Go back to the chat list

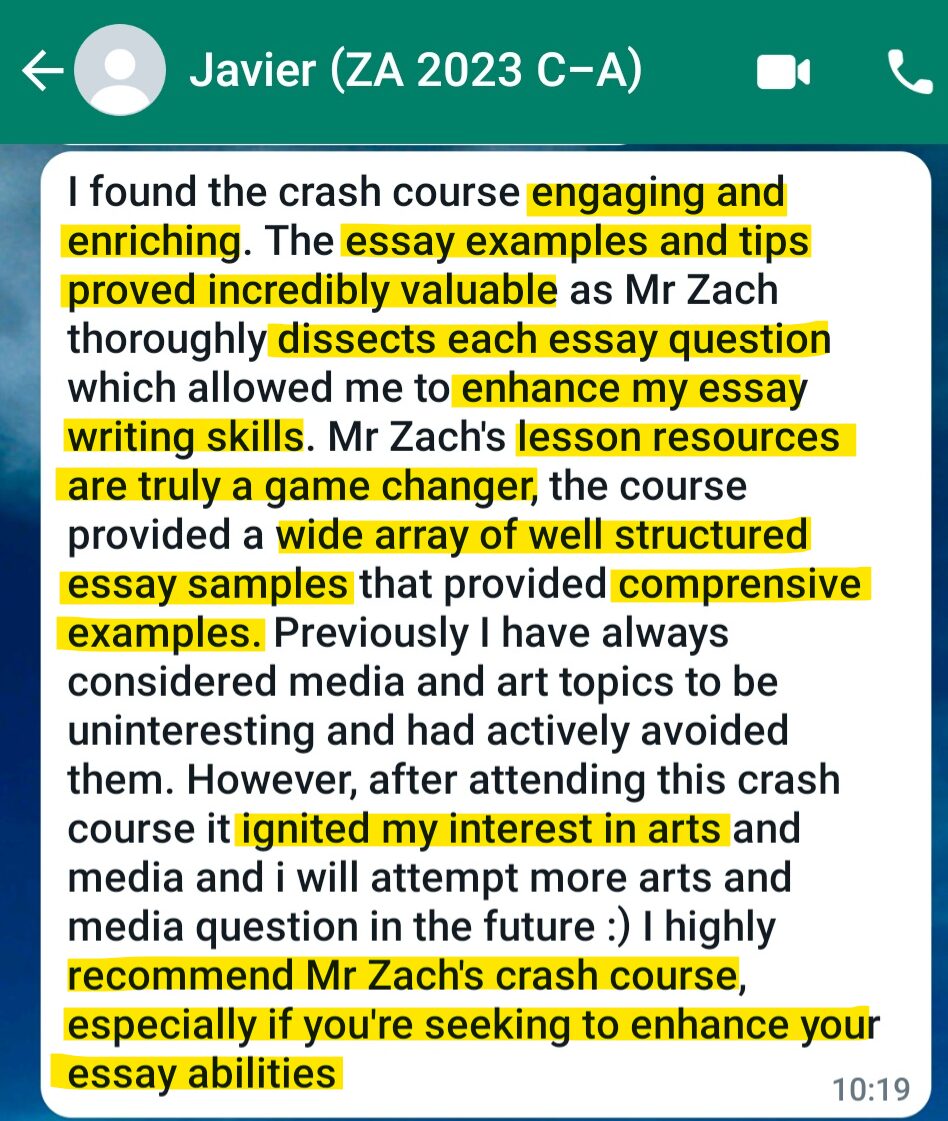tap(40, 71)
